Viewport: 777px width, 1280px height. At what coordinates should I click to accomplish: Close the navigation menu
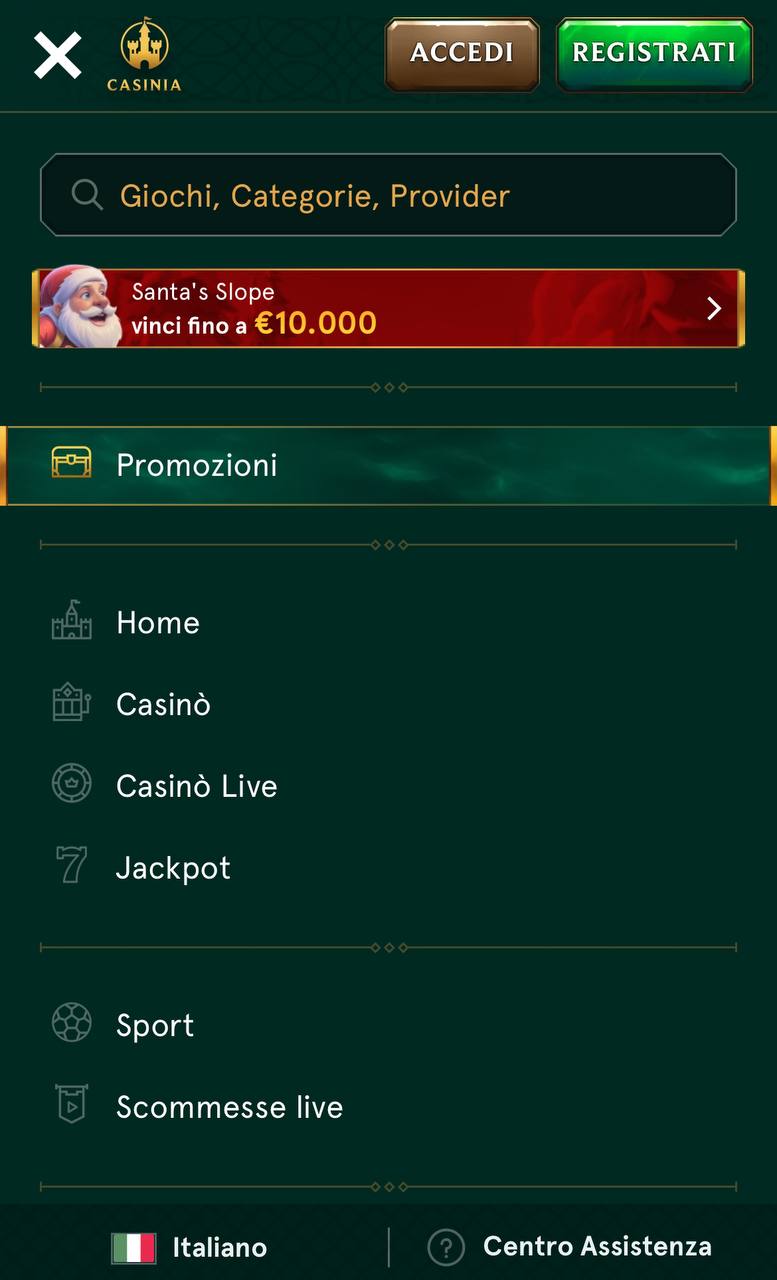click(57, 55)
